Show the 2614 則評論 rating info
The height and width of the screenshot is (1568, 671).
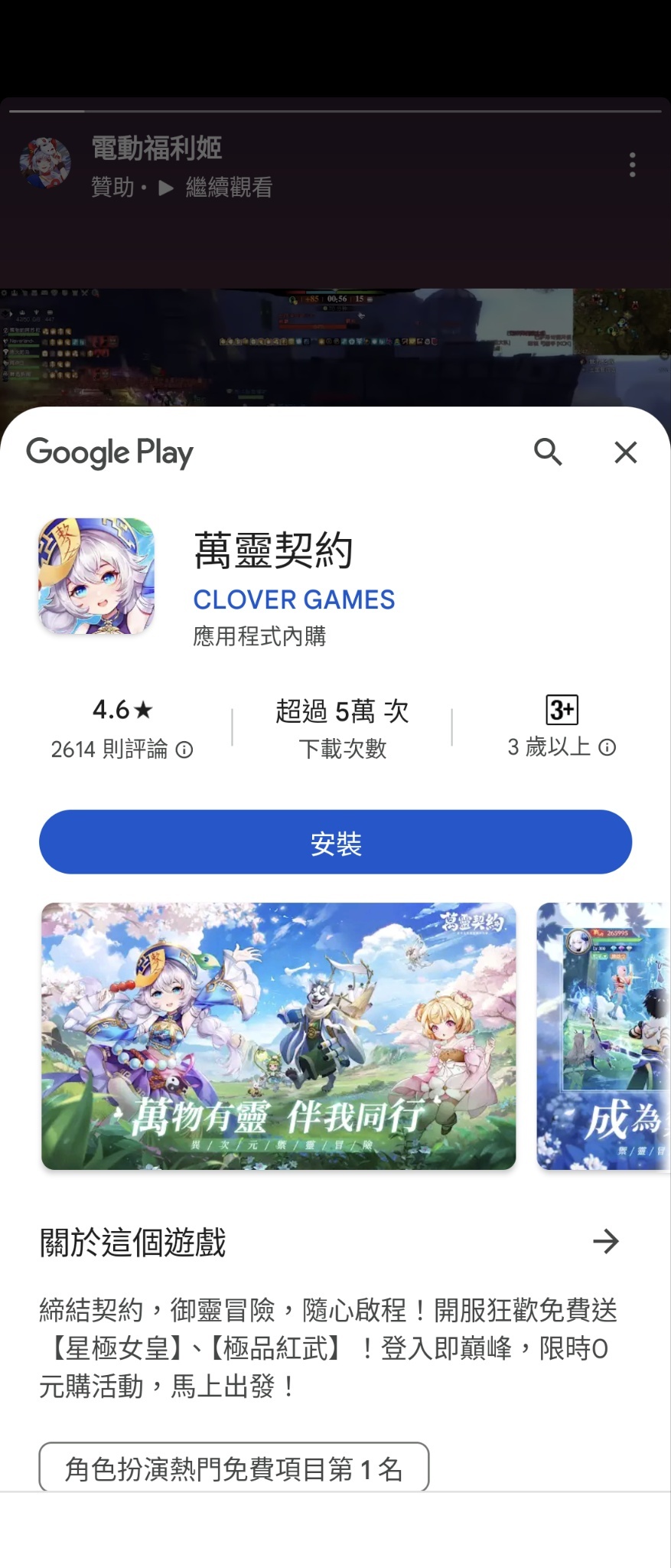tap(184, 750)
